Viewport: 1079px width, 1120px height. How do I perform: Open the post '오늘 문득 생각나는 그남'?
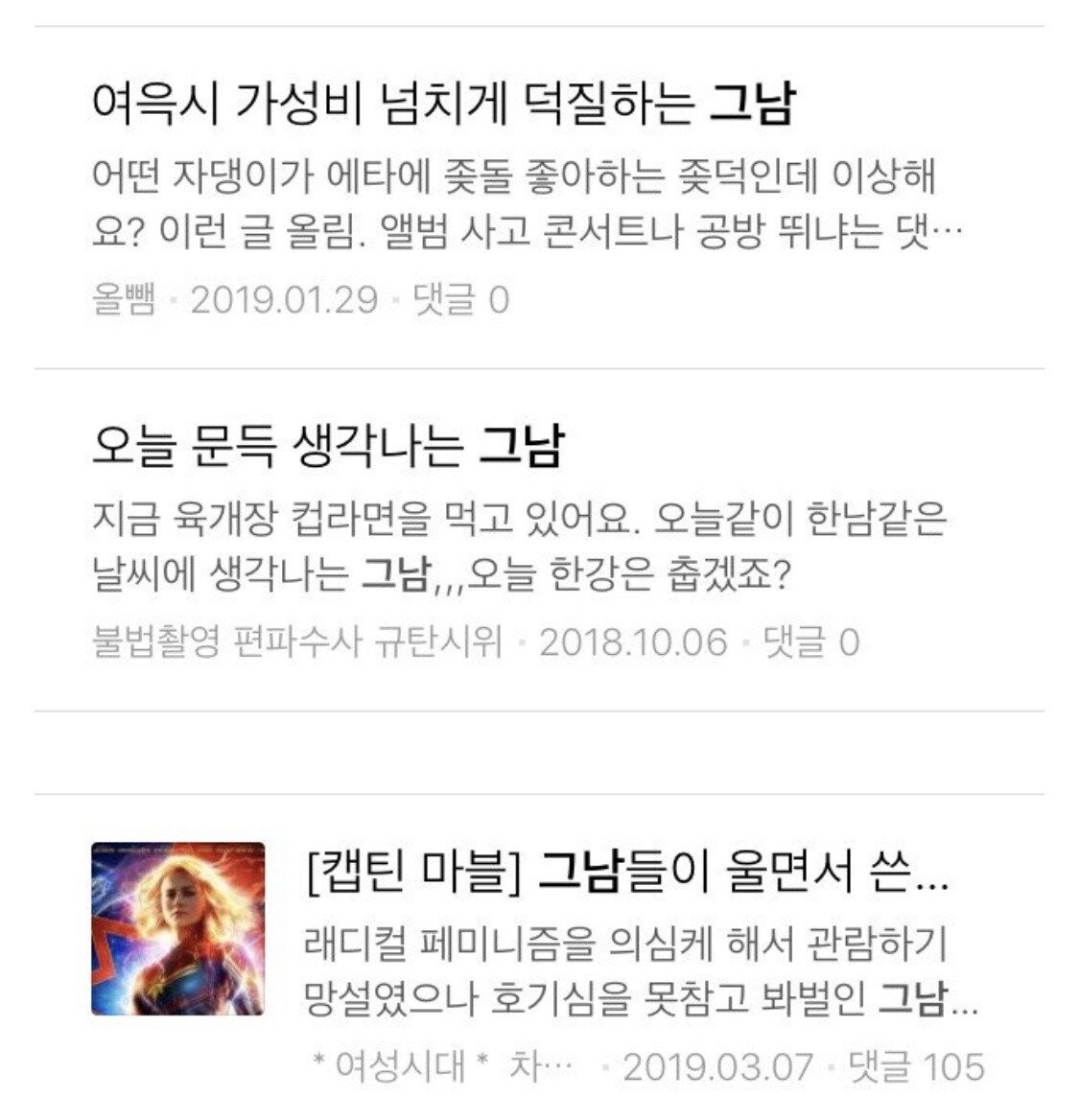(x=328, y=446)
